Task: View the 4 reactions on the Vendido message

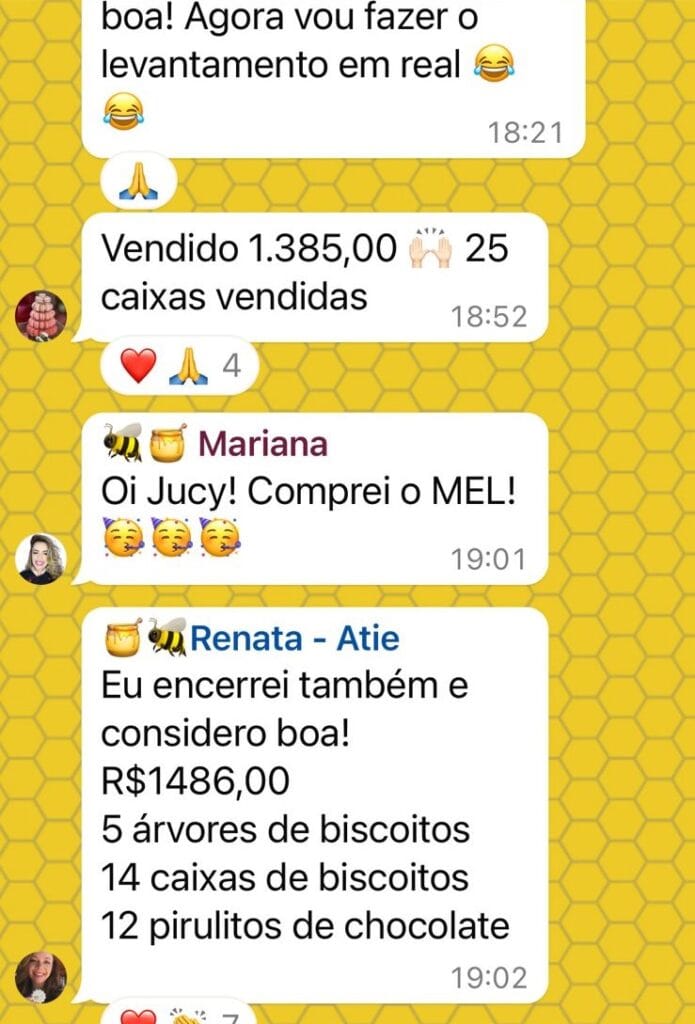Action: click(x=180, y=367)
